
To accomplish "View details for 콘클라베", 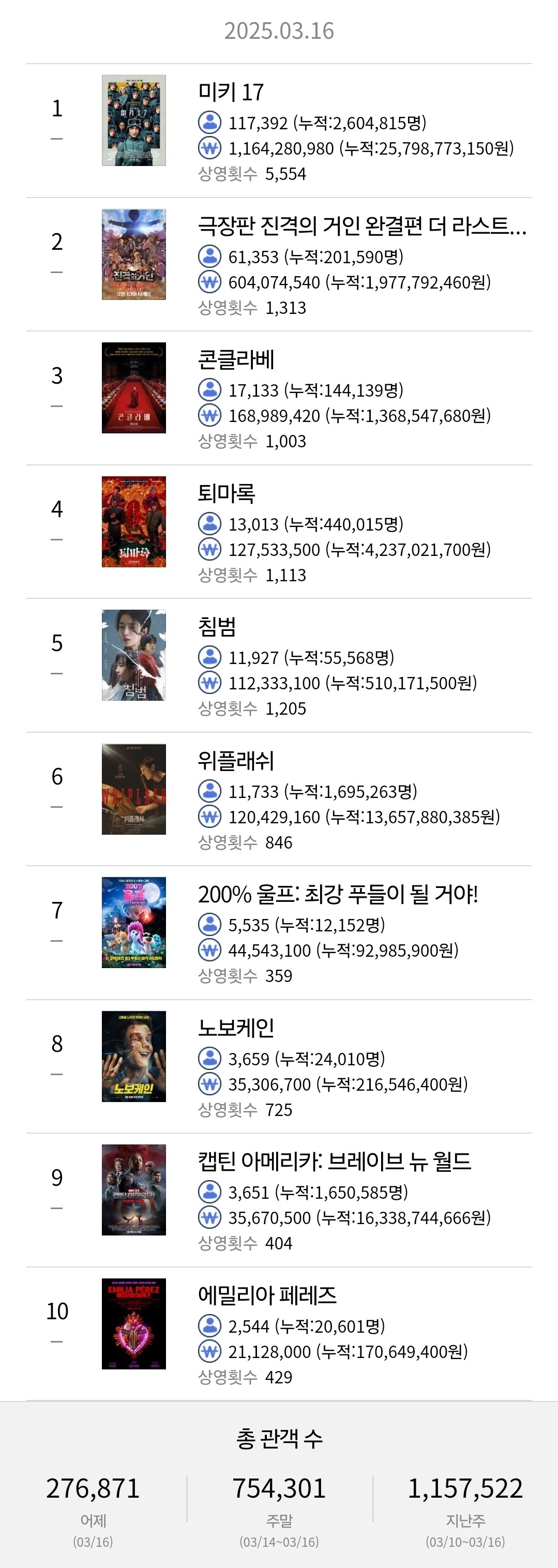I will coord(279,398).
